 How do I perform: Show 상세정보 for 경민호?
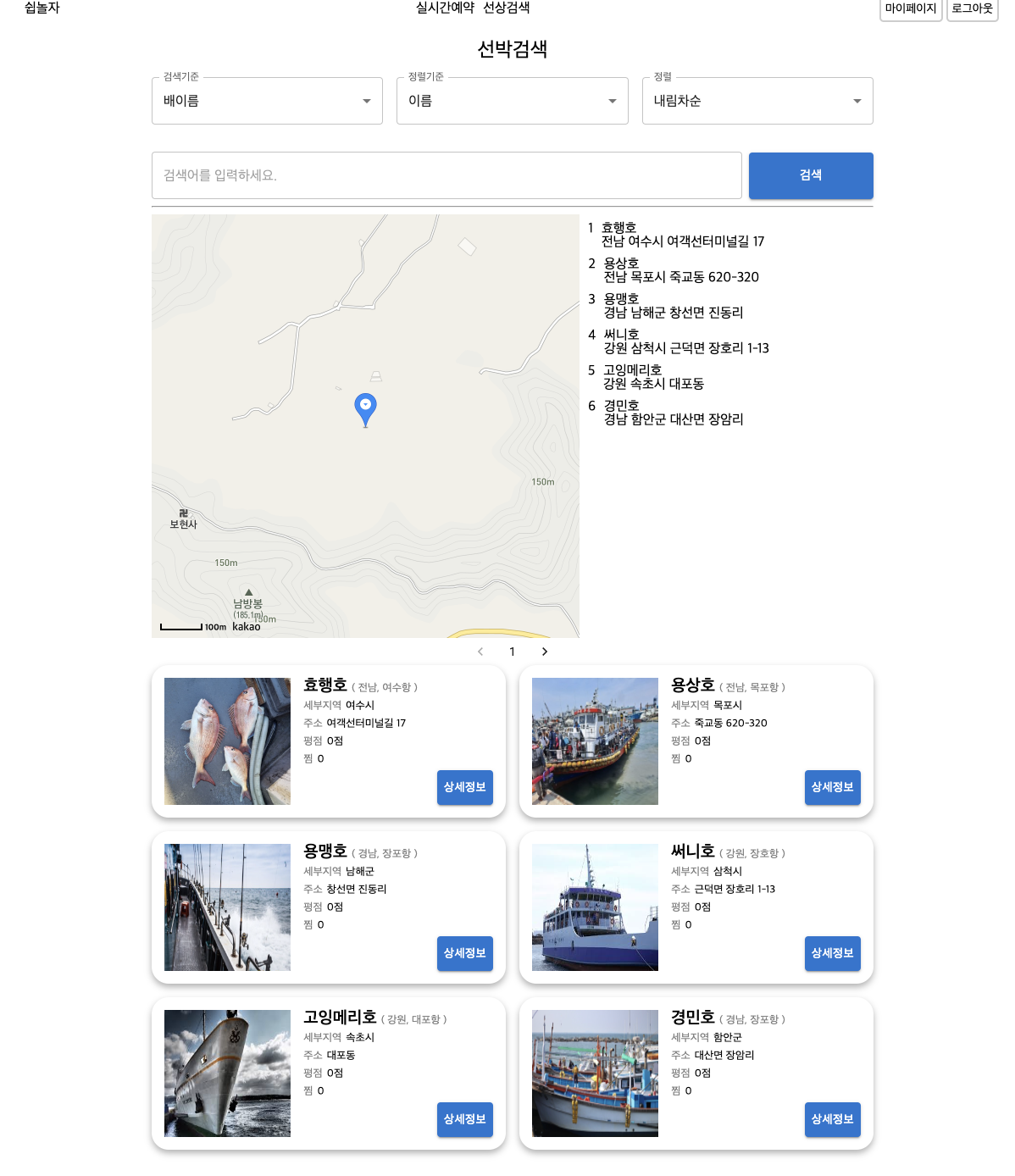coord(832,1119)
